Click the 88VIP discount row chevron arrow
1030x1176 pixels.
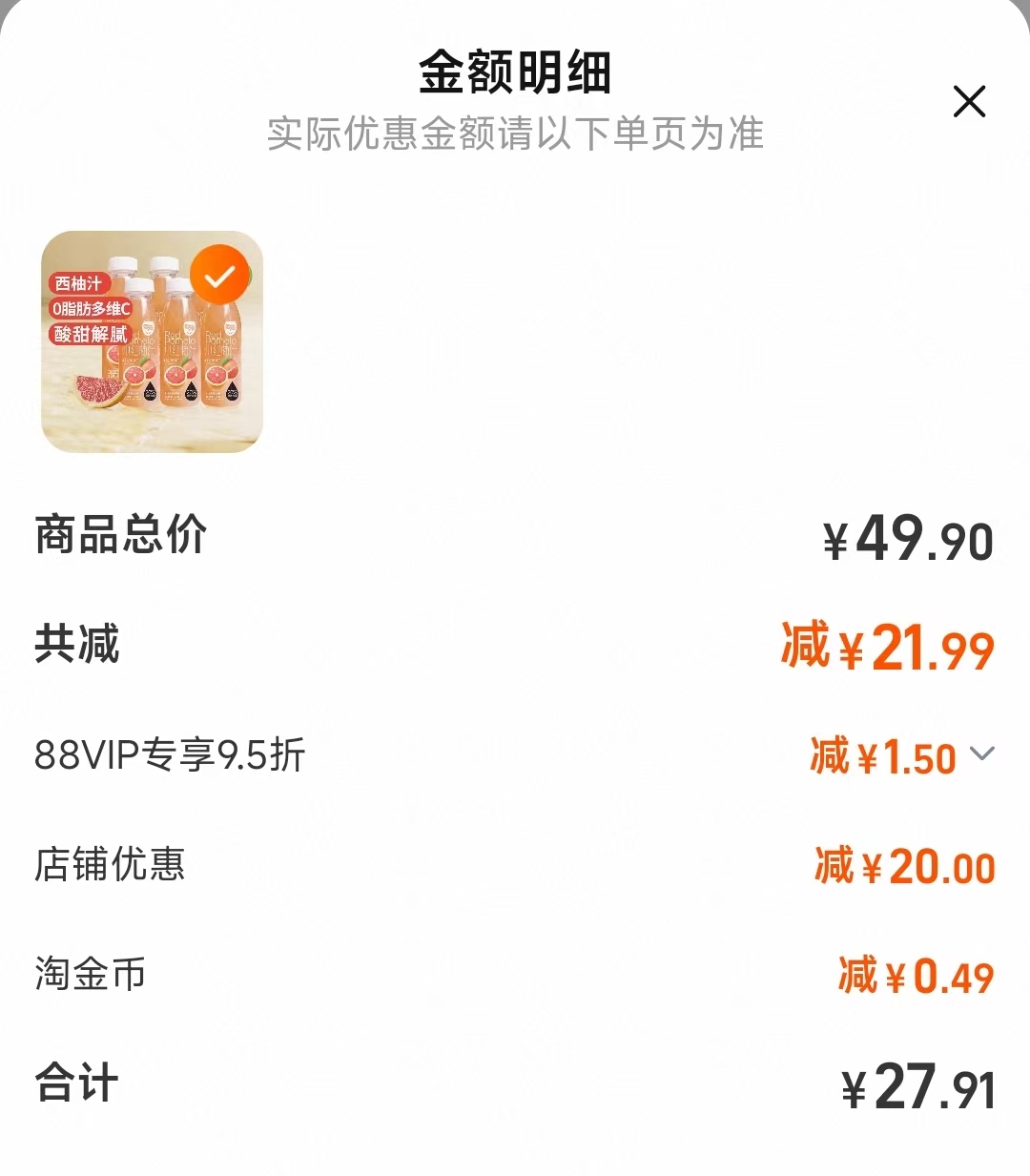tap(981, 756)
